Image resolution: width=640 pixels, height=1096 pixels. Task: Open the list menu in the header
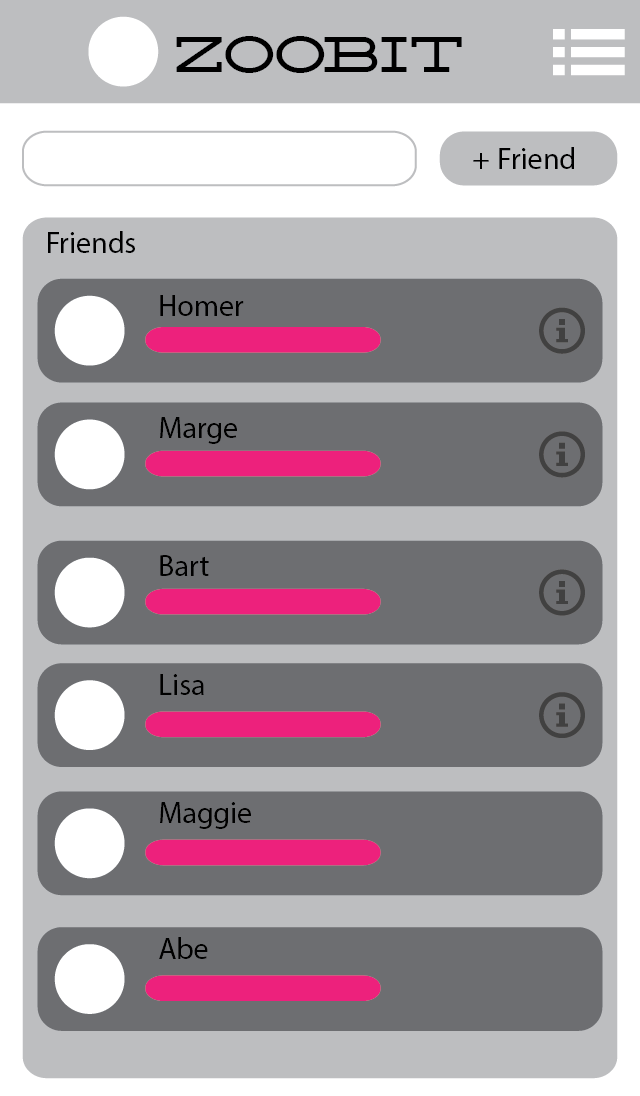click(588, 52)
